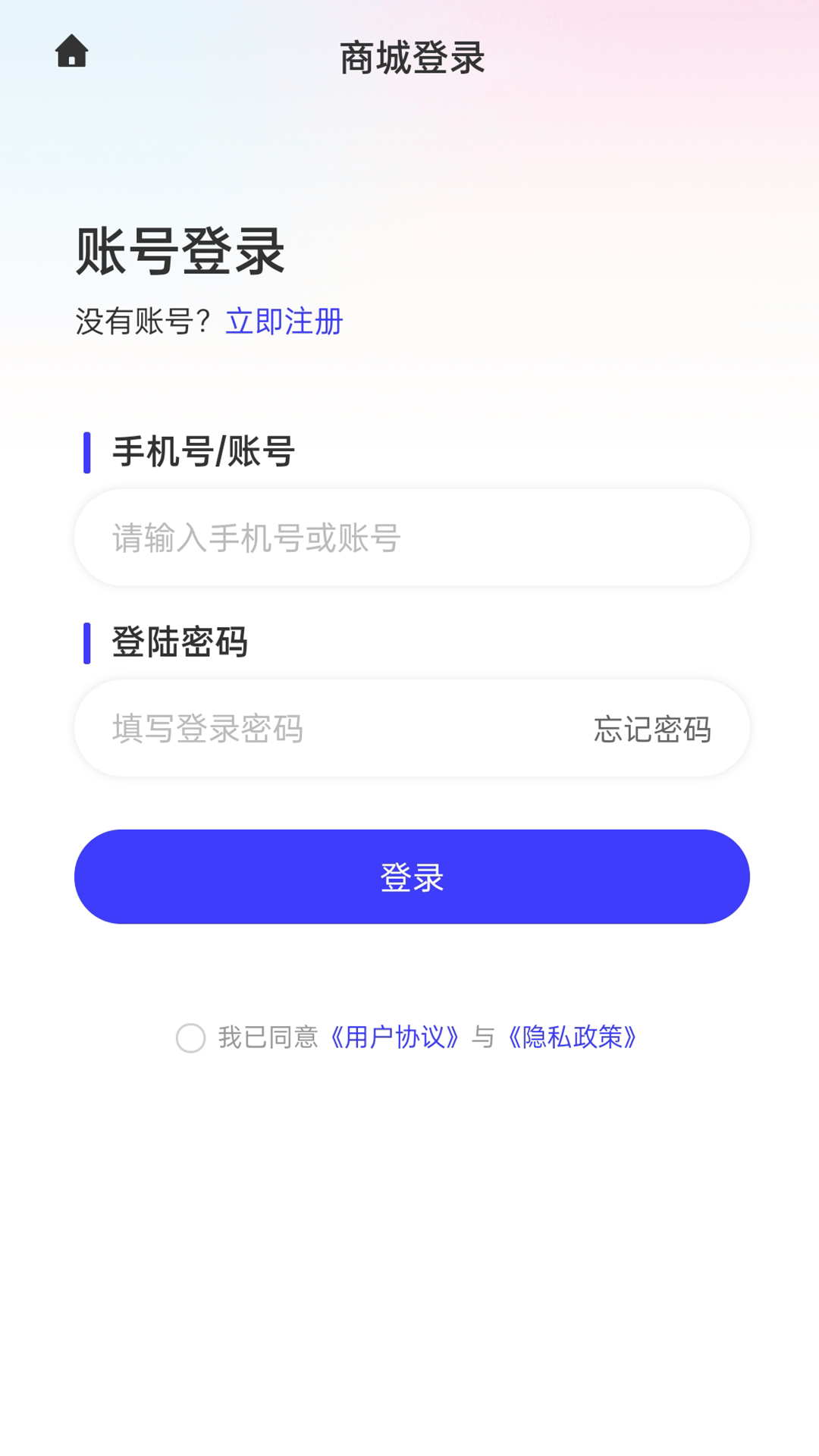Image resolution: width=819 pixels, height=1456 pixels.
Task: Enable consent by tapping the empty circle
Action: coord(191,1038)
